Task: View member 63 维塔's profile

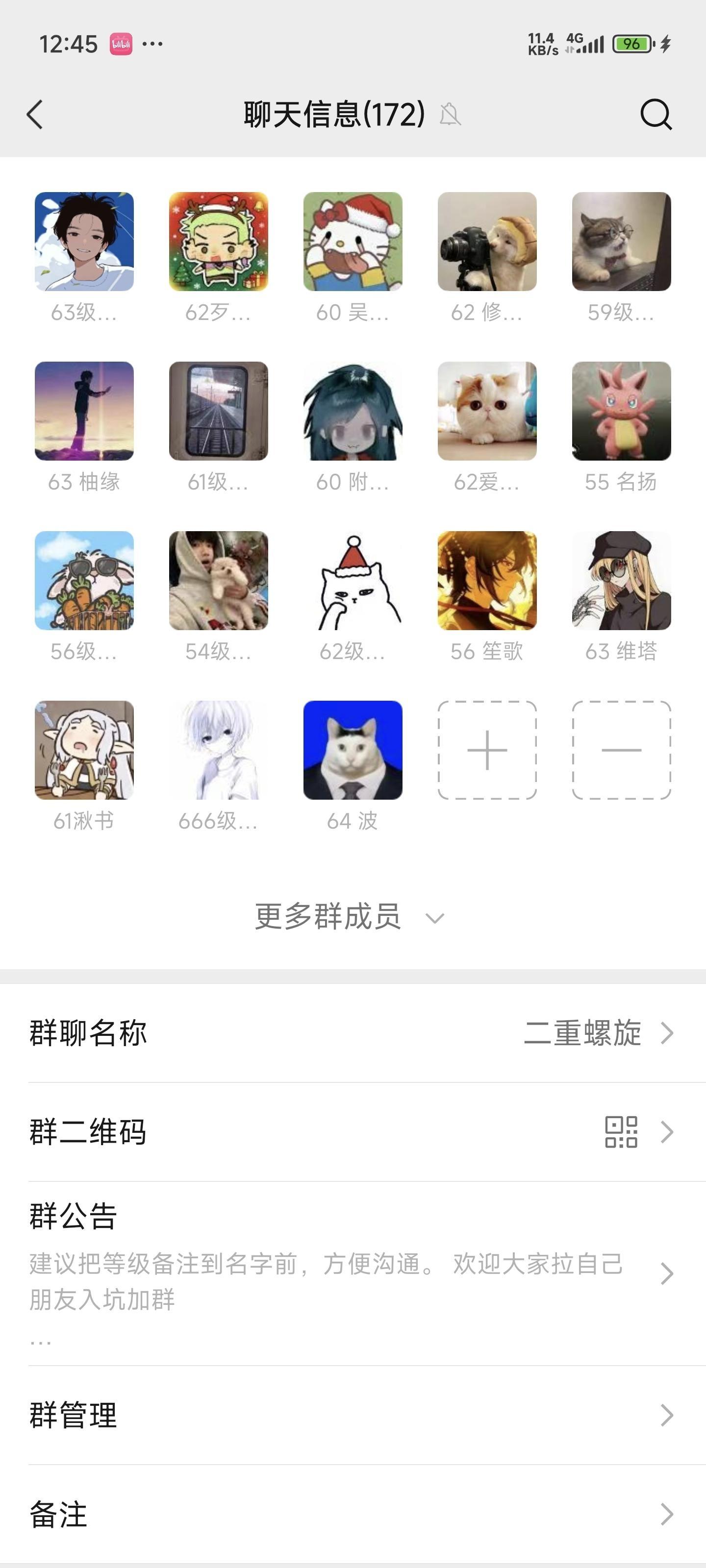Action: 621,581
